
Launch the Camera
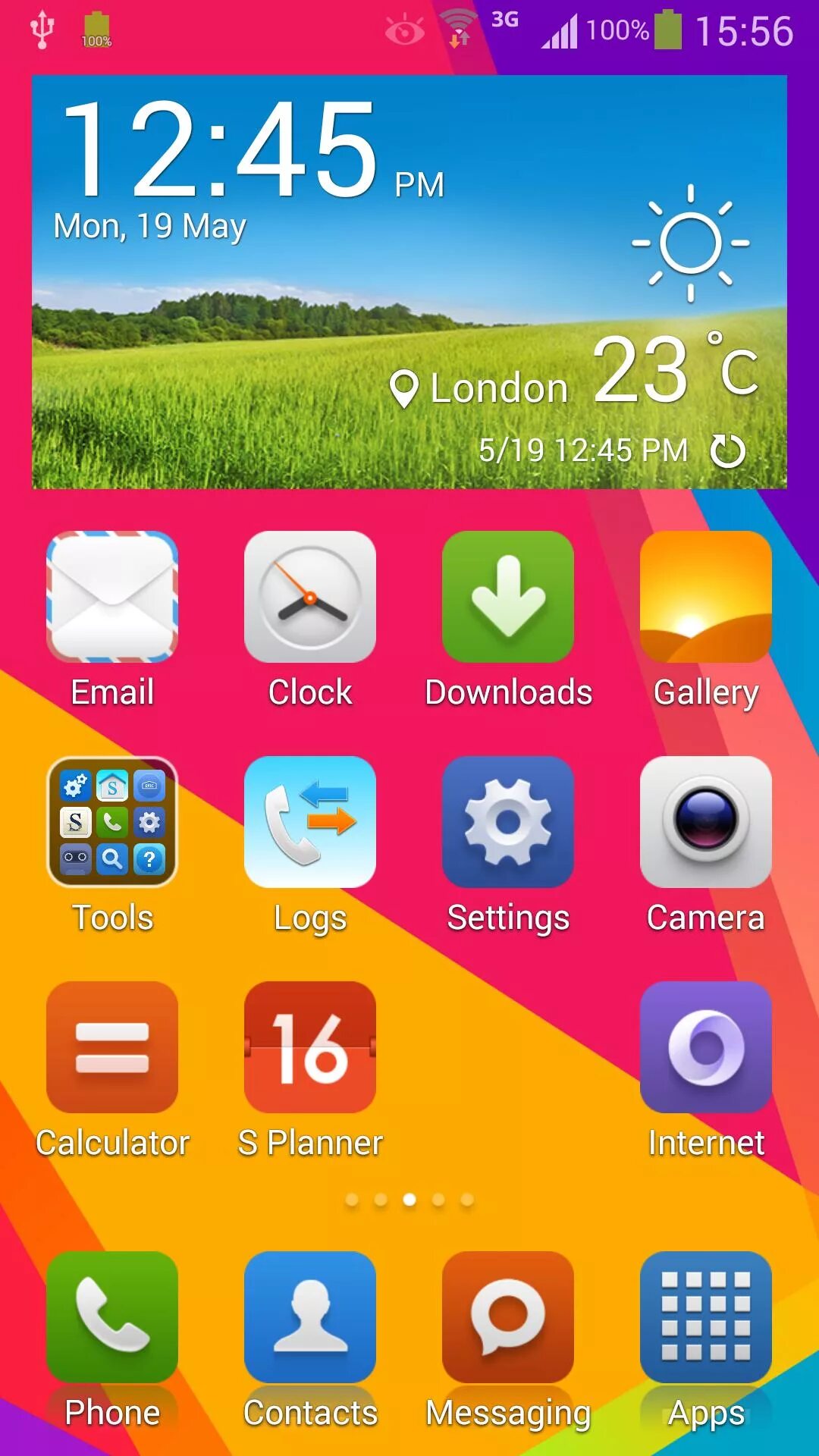coord(705,822)
